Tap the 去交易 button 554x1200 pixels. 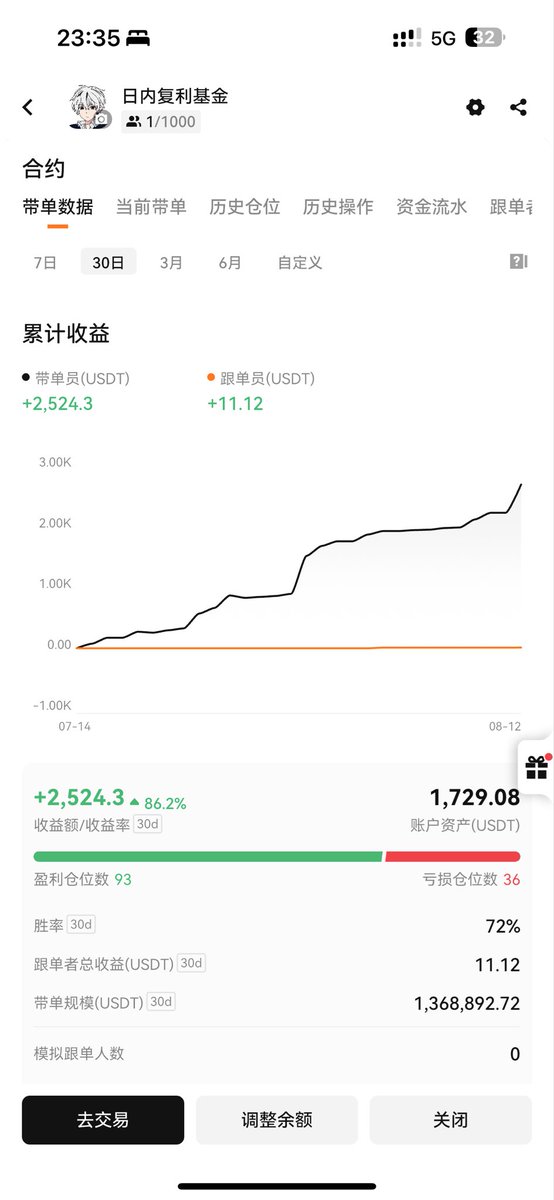coord(103,1120)
